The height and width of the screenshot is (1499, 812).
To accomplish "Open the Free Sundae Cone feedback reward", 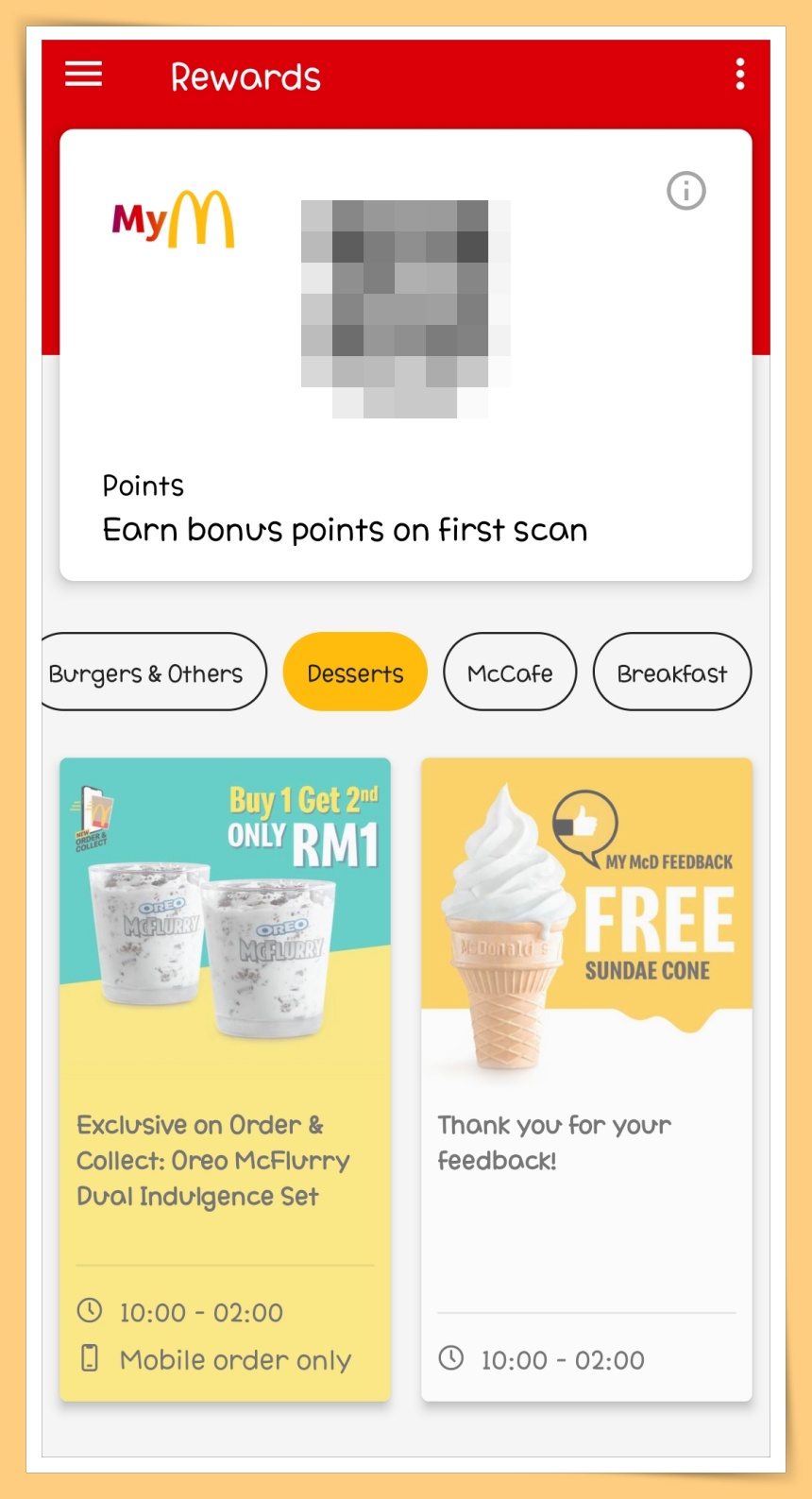I will [586, 1079].
